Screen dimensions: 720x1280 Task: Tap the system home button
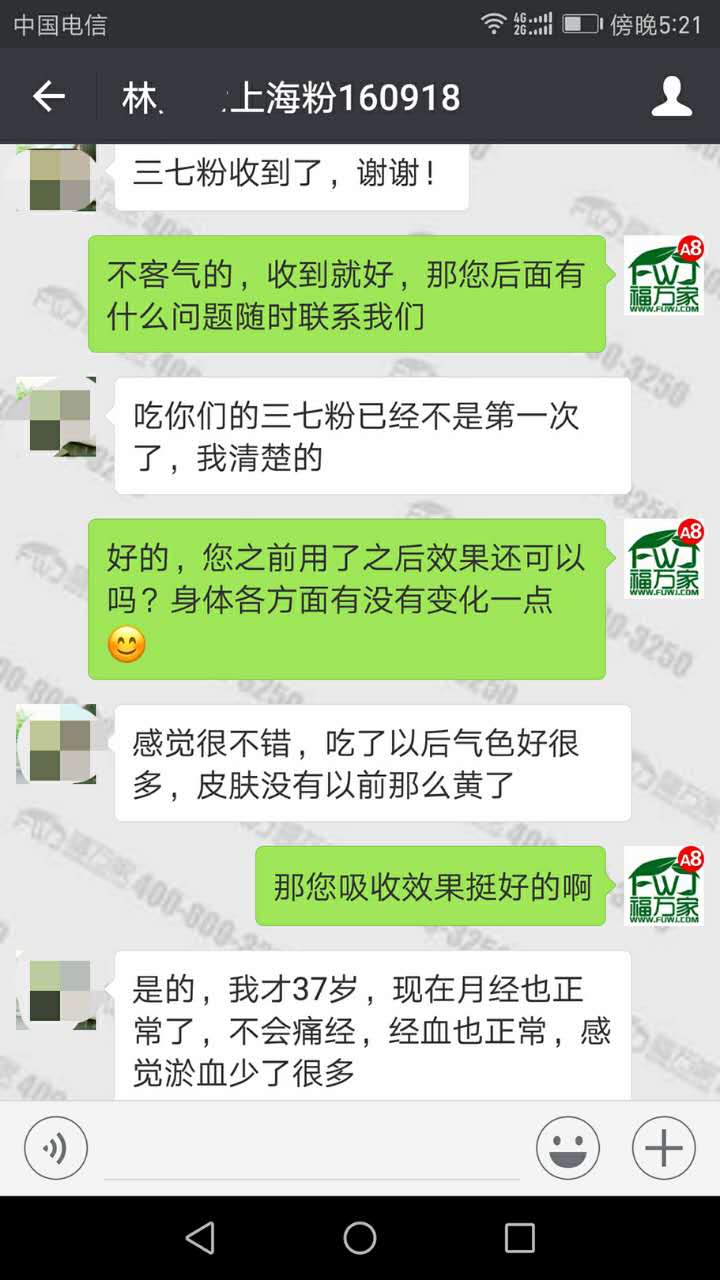tap(360, 1238)
